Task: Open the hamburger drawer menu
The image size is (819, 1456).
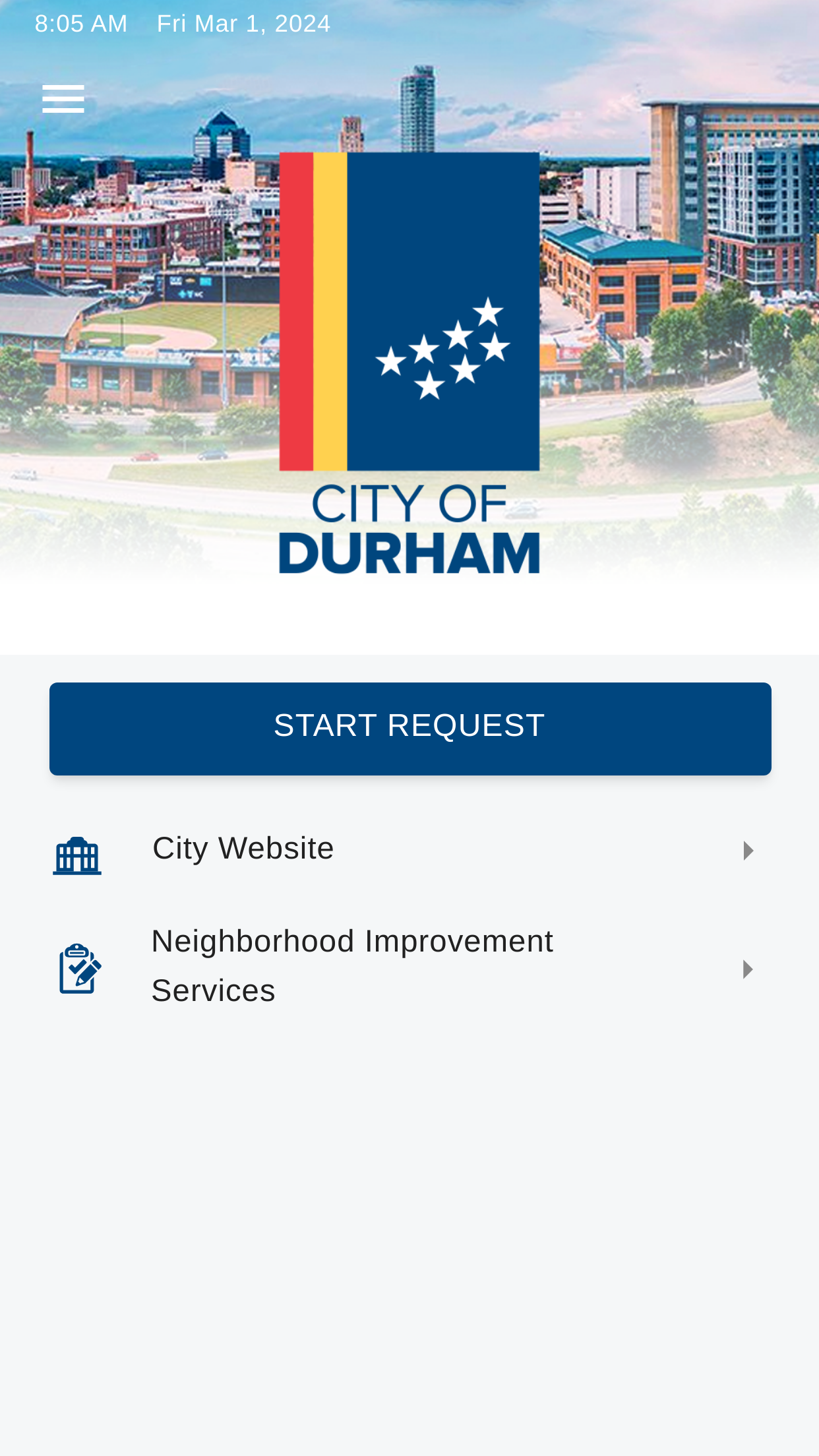Action: coord(63,99)
